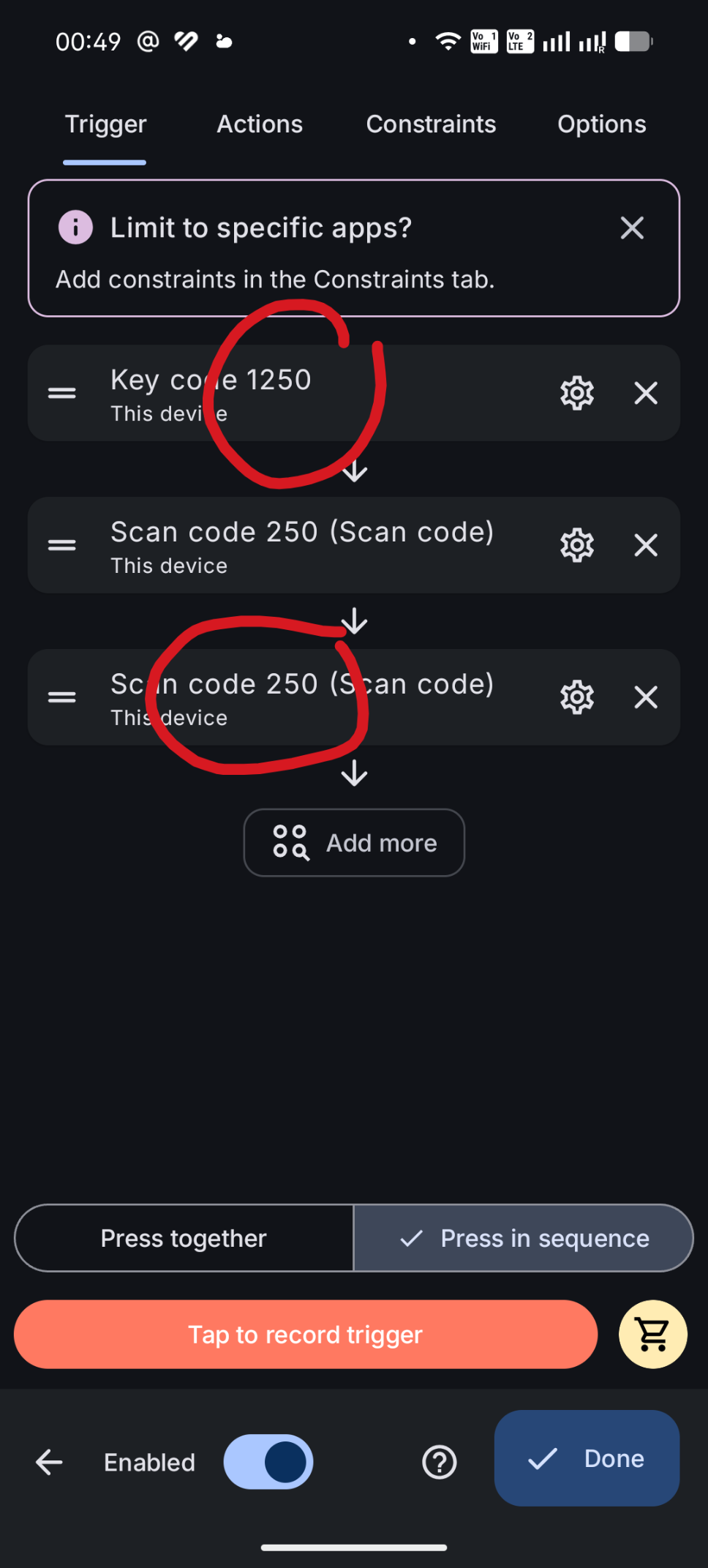708x1568 pixels.
Task: Save the key map with Done
Action: [587, 1458]
